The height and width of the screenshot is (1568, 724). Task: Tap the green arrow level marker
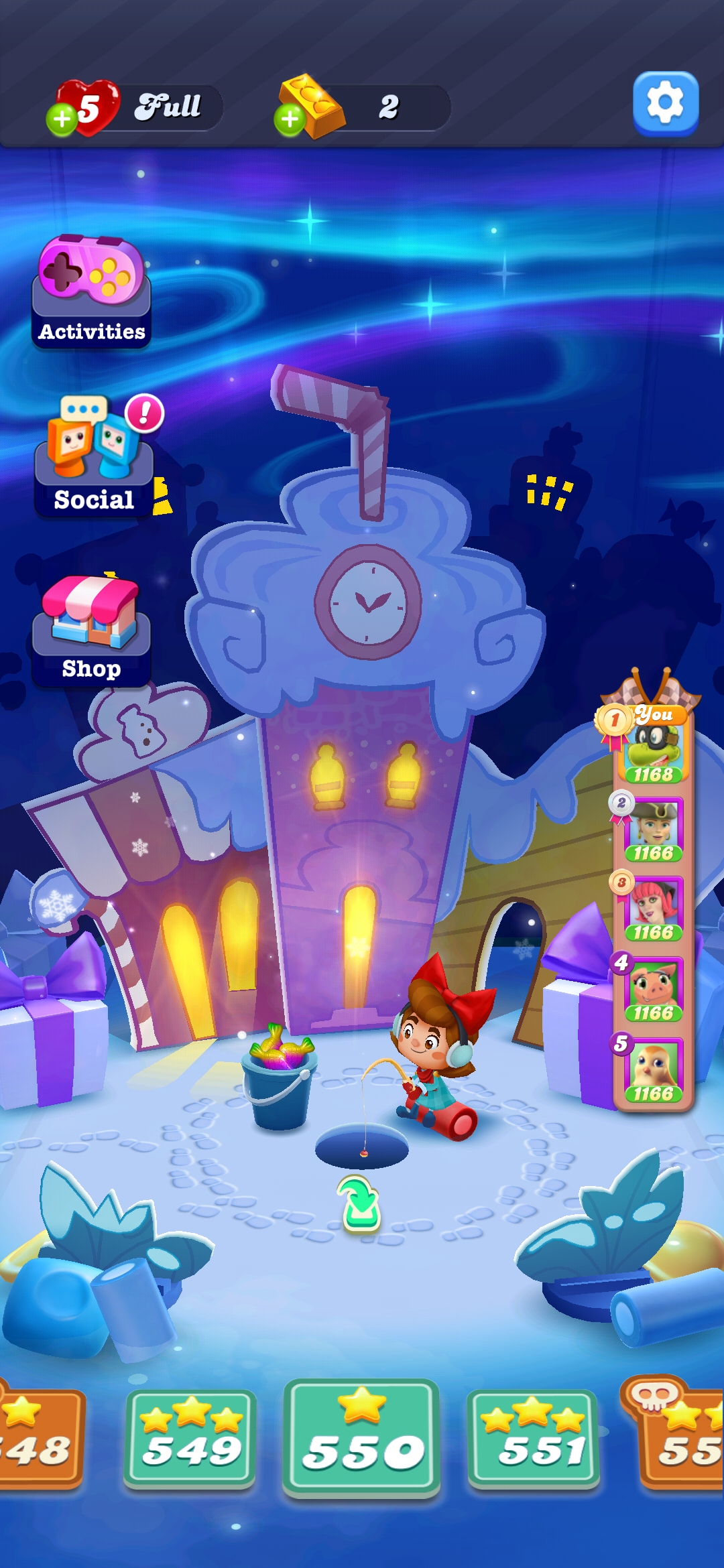click(361, 1204)
